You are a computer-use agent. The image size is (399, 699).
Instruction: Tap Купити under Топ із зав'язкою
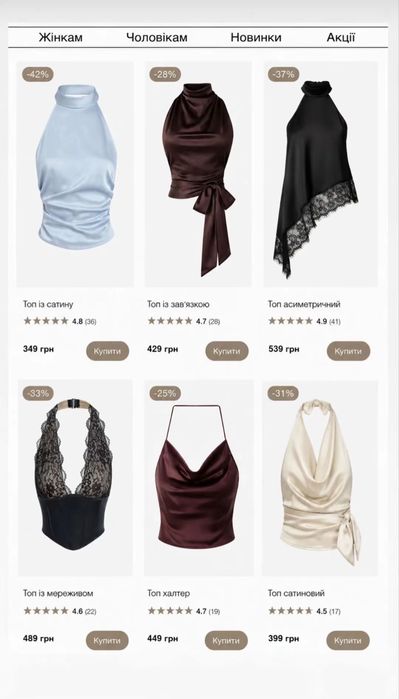click(227, 351)
